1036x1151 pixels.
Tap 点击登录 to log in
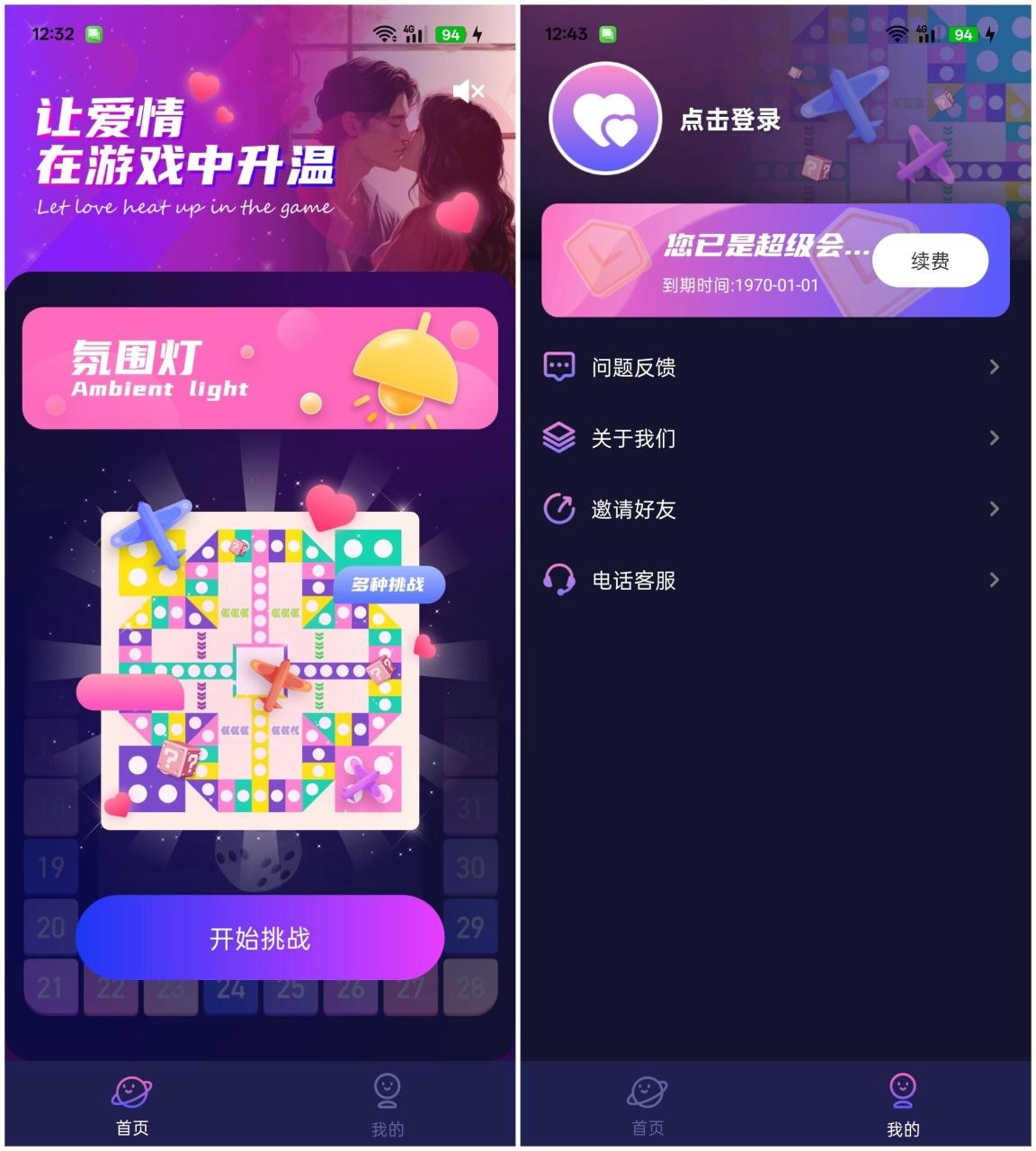click(729, 120)
